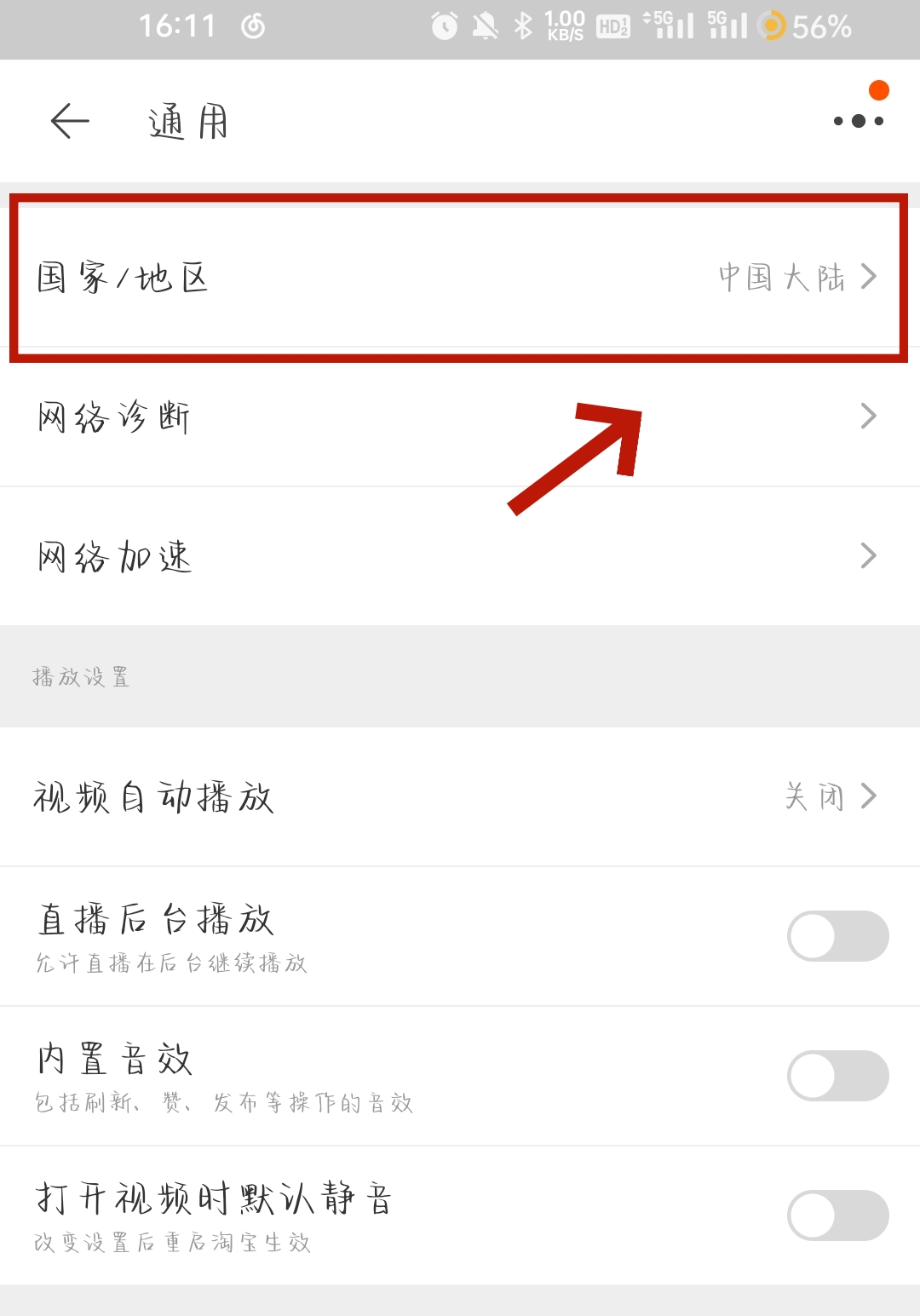Toggle 打开视频时默认静音 on

point(837,1215)
